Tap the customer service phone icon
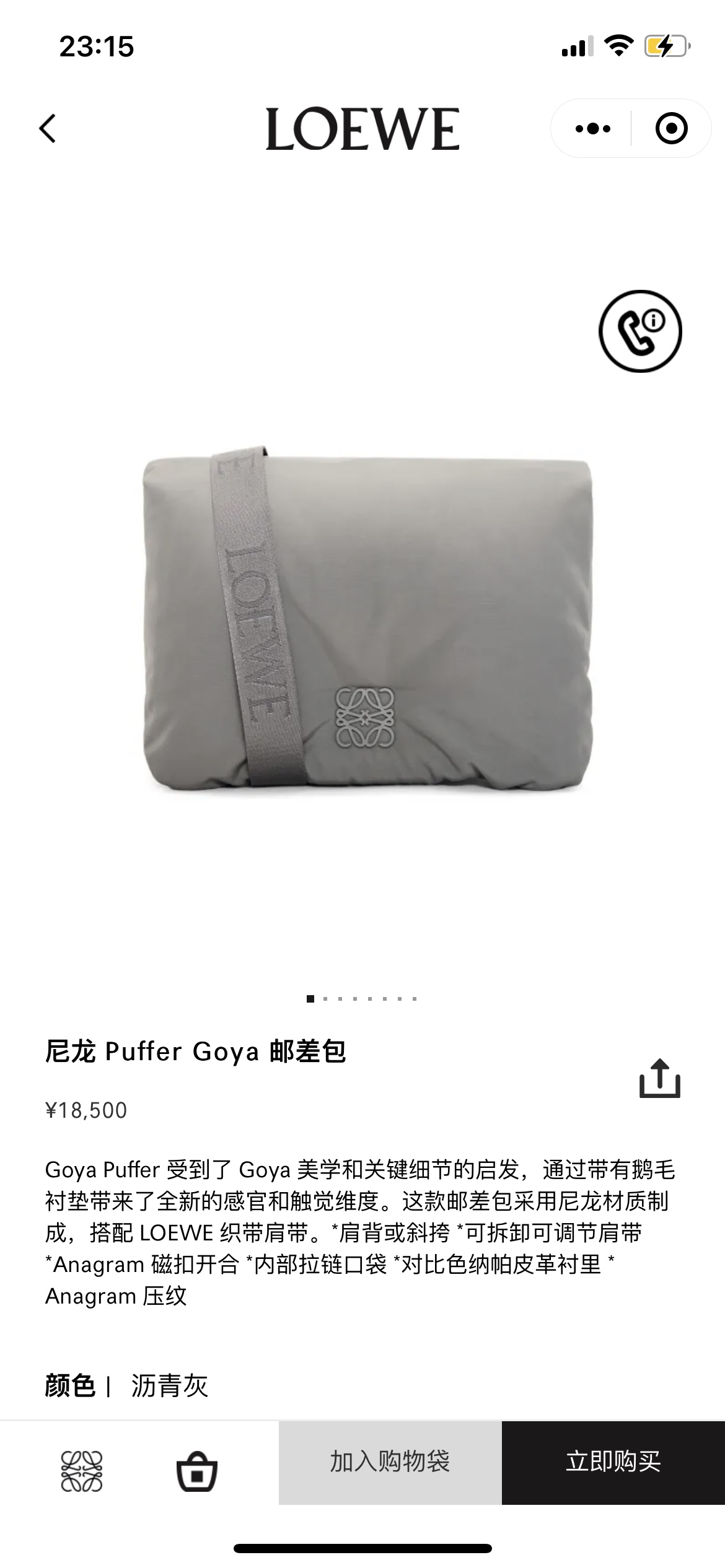The width and height of the screenshot is (725, 1568). coord(639,330)
